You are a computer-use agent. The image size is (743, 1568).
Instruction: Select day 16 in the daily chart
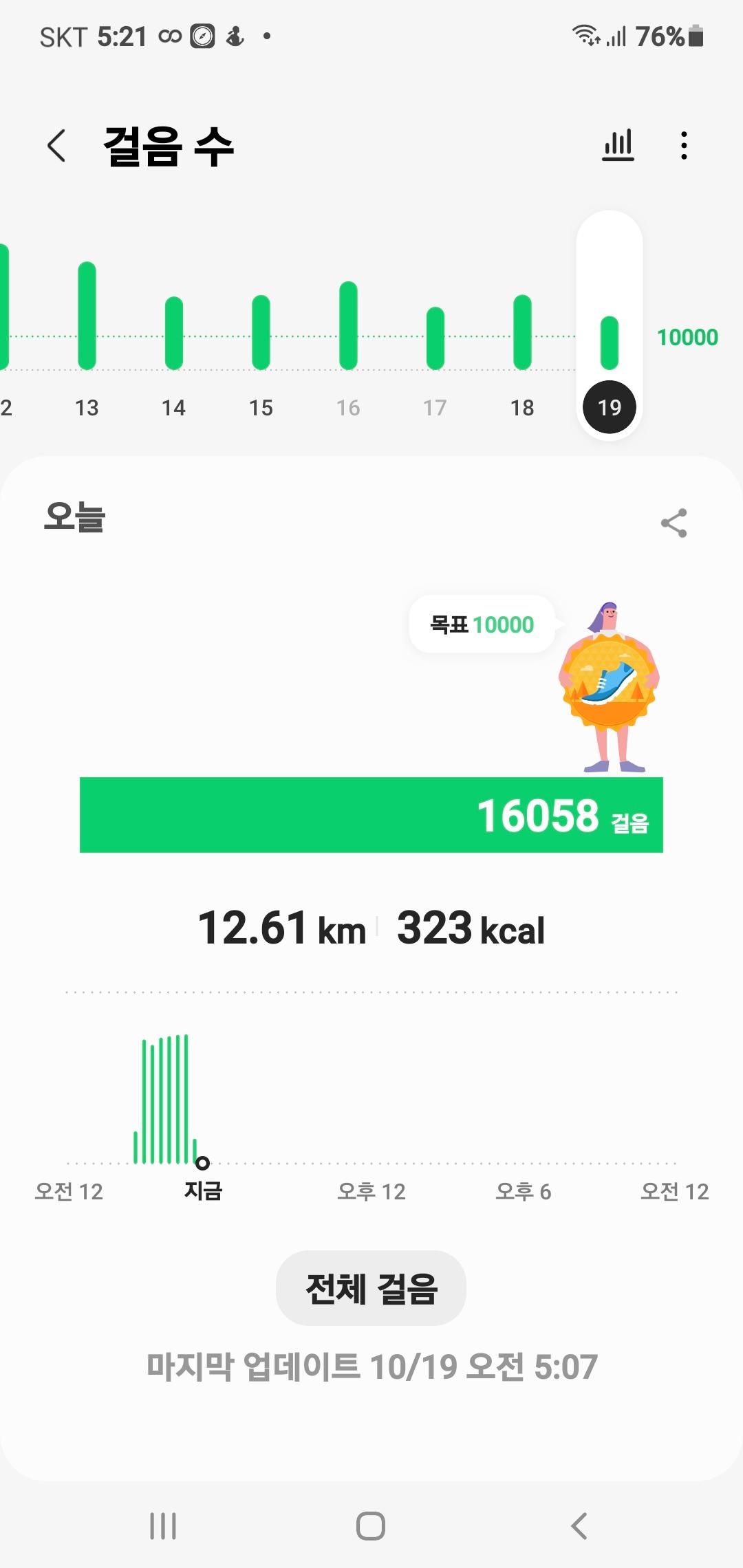[348, 337]
